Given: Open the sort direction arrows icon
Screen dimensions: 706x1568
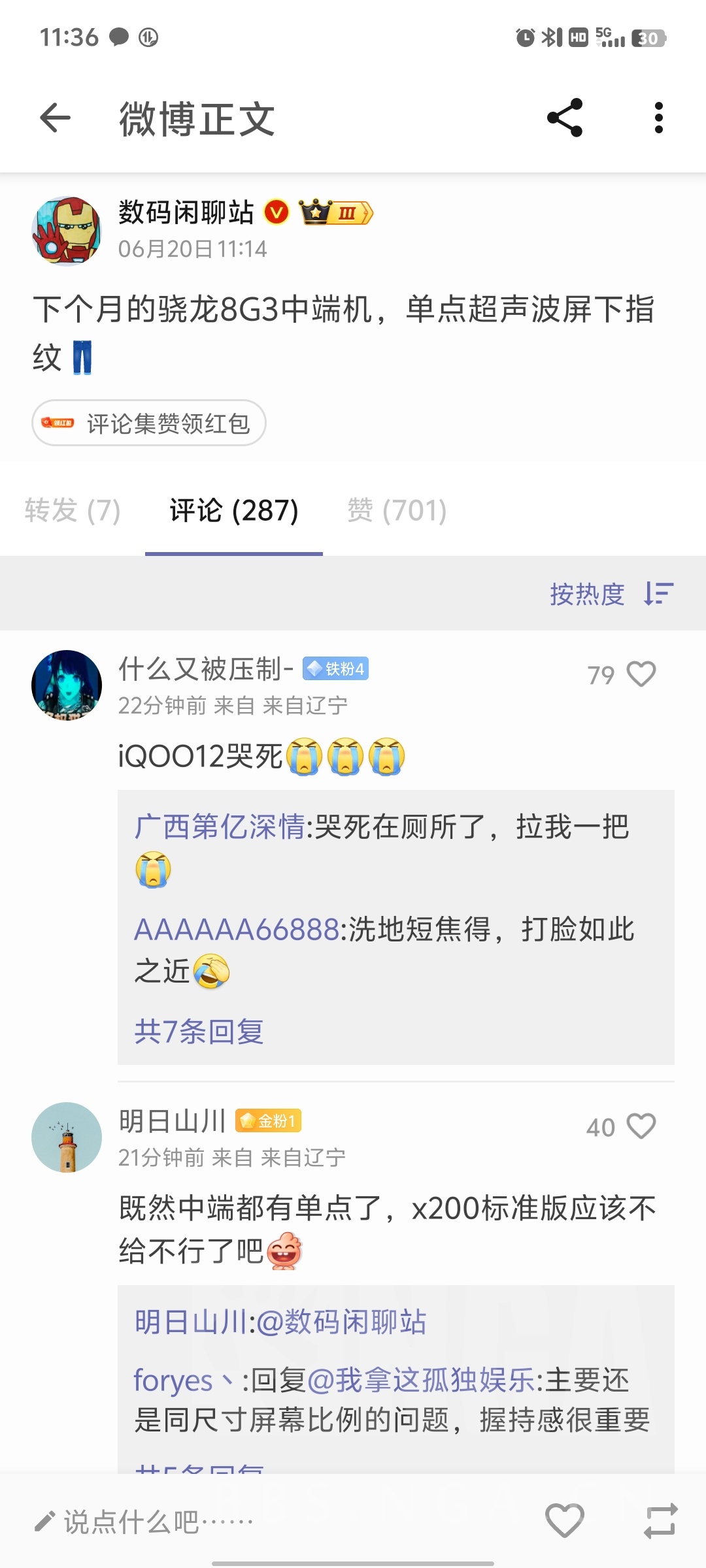Looking at the screenshot, I should click(658, 593).
